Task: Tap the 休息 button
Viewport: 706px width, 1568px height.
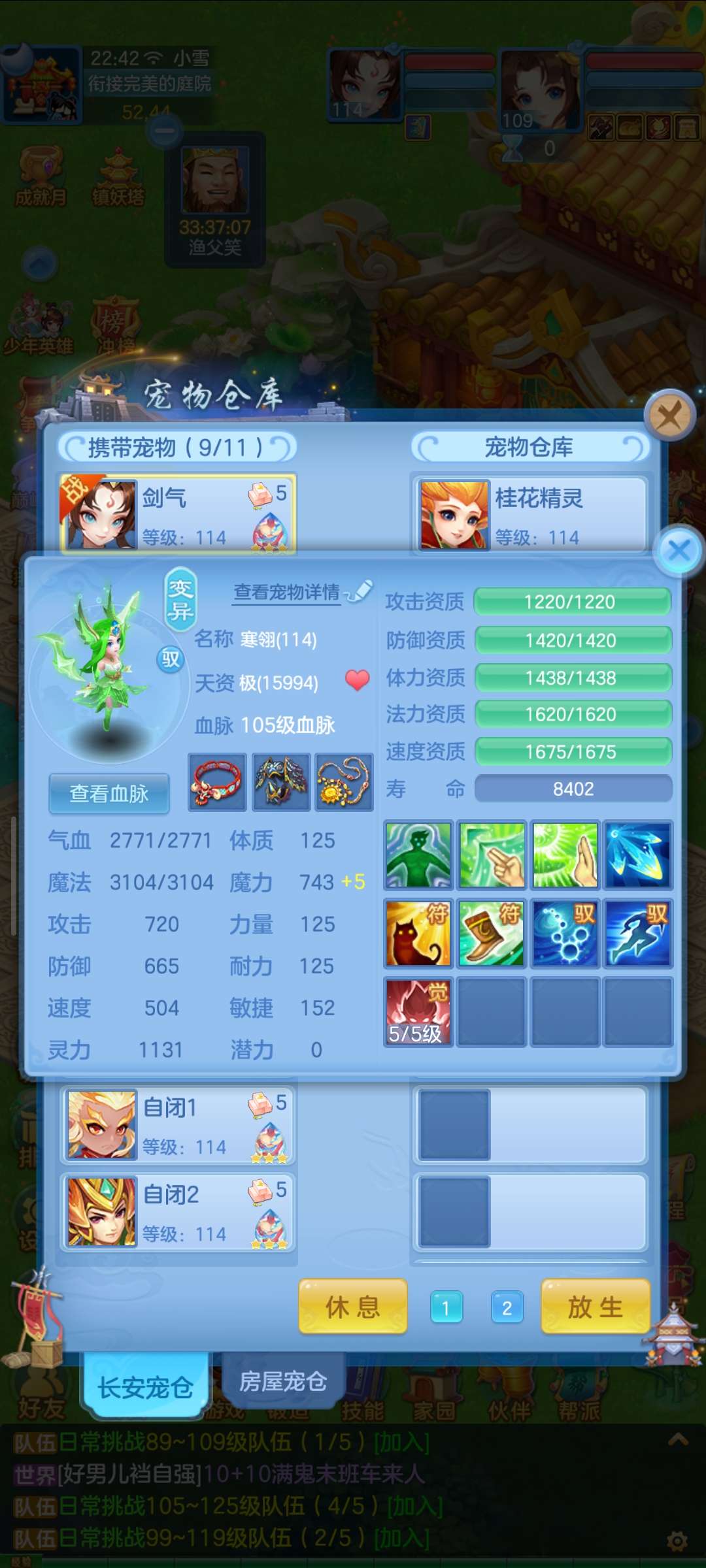Action: point(353,1307)
